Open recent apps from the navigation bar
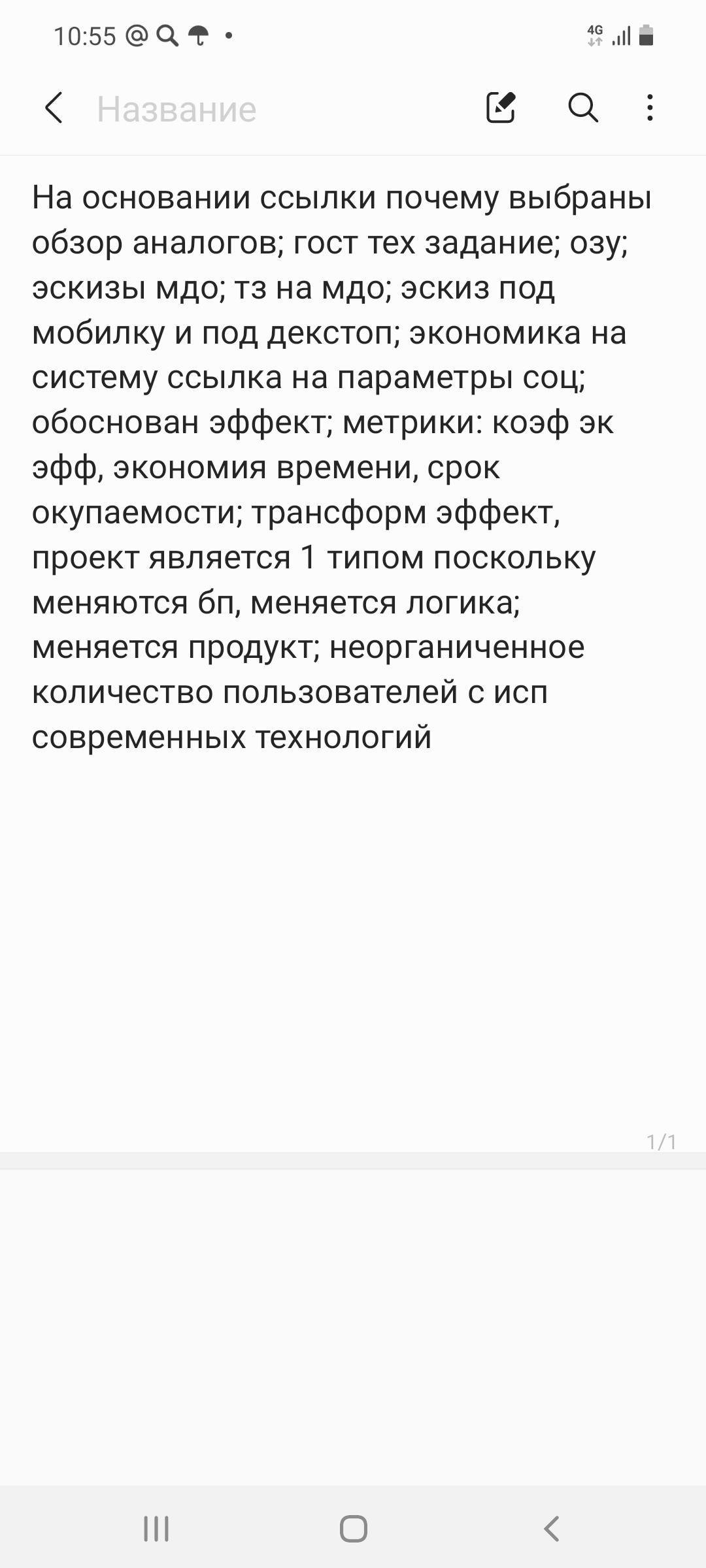This screenshot has height=1568, width=706. point(156,1529)
